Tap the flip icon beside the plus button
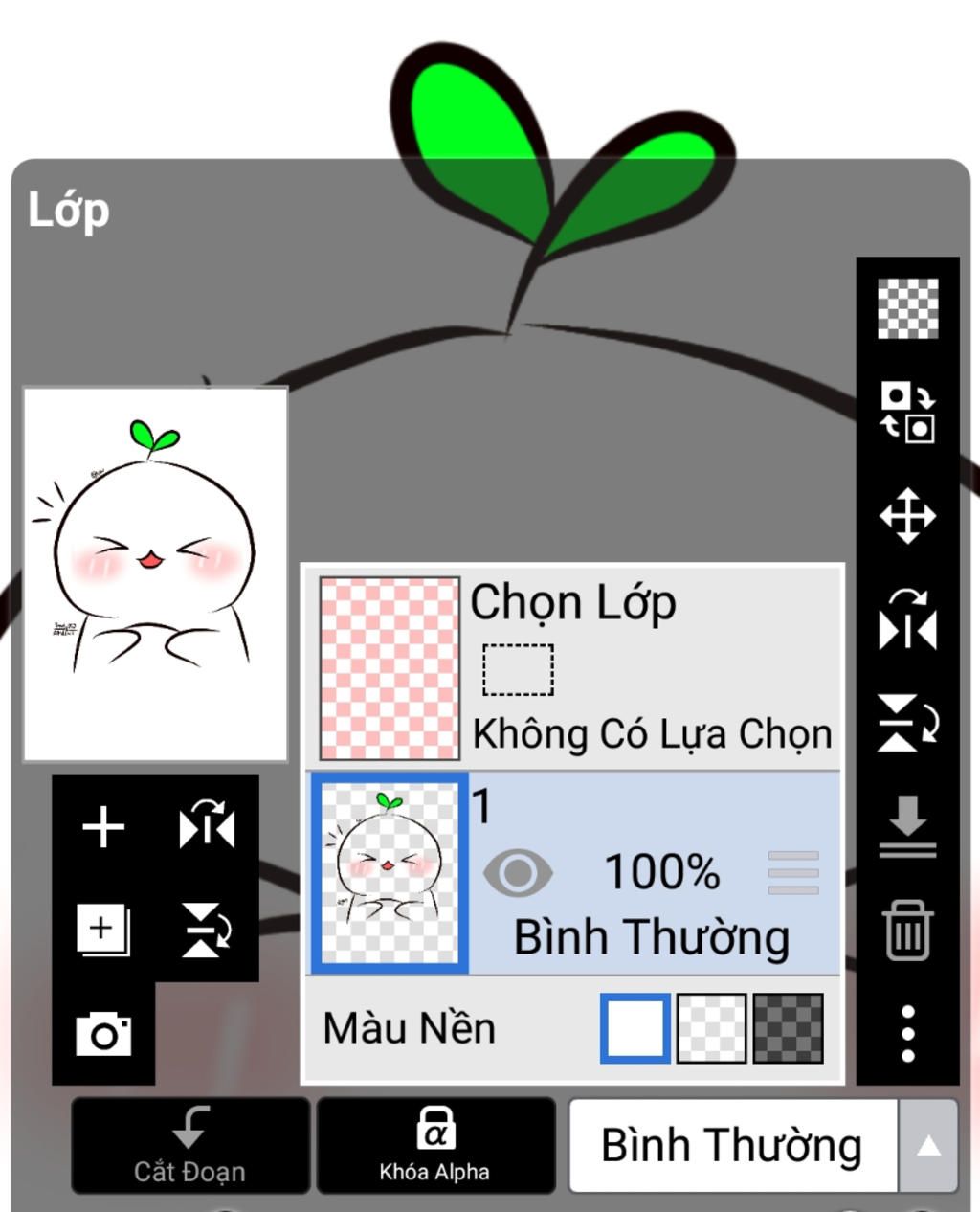The width and height of the screenshot is (980, 1212). pos(207,827)
